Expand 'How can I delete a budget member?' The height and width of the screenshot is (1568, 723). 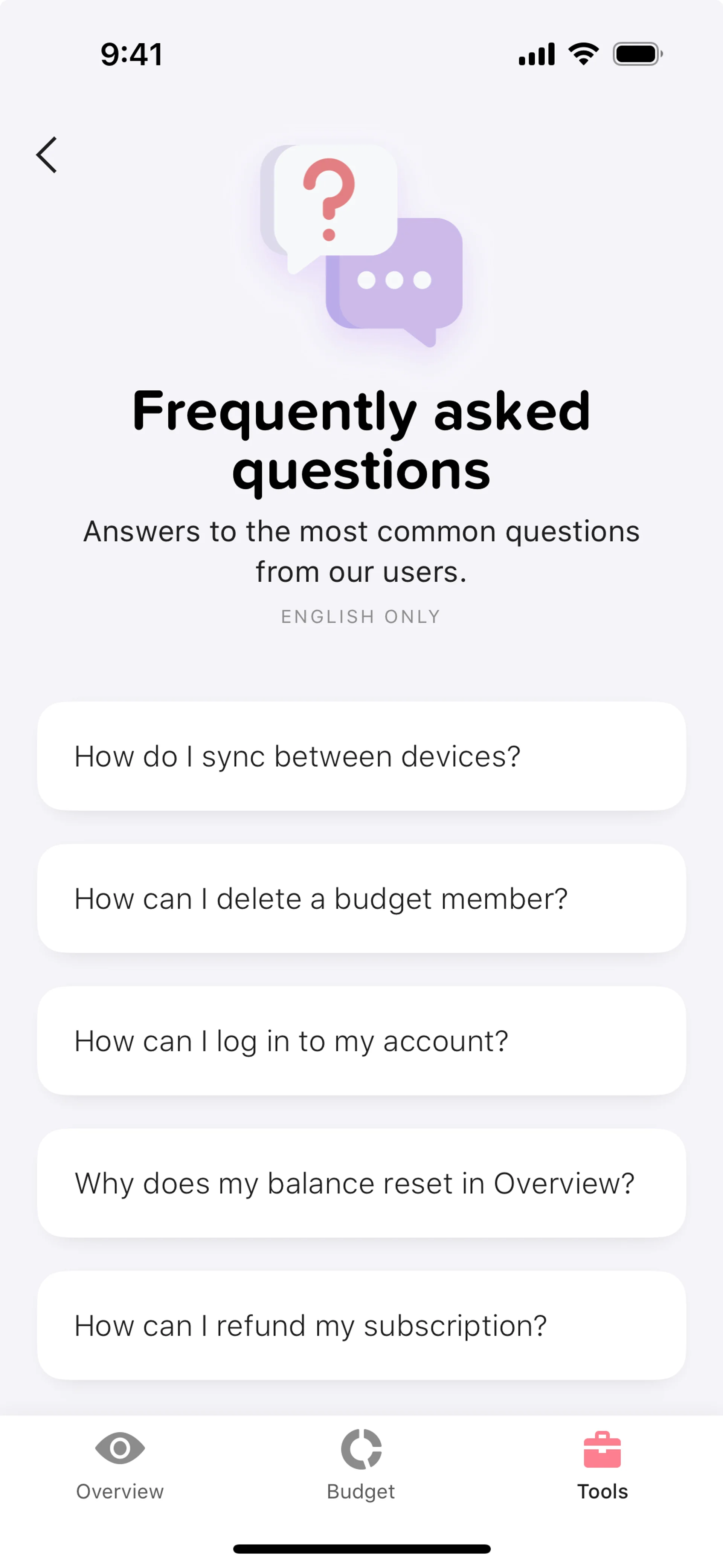coord(361,899)
